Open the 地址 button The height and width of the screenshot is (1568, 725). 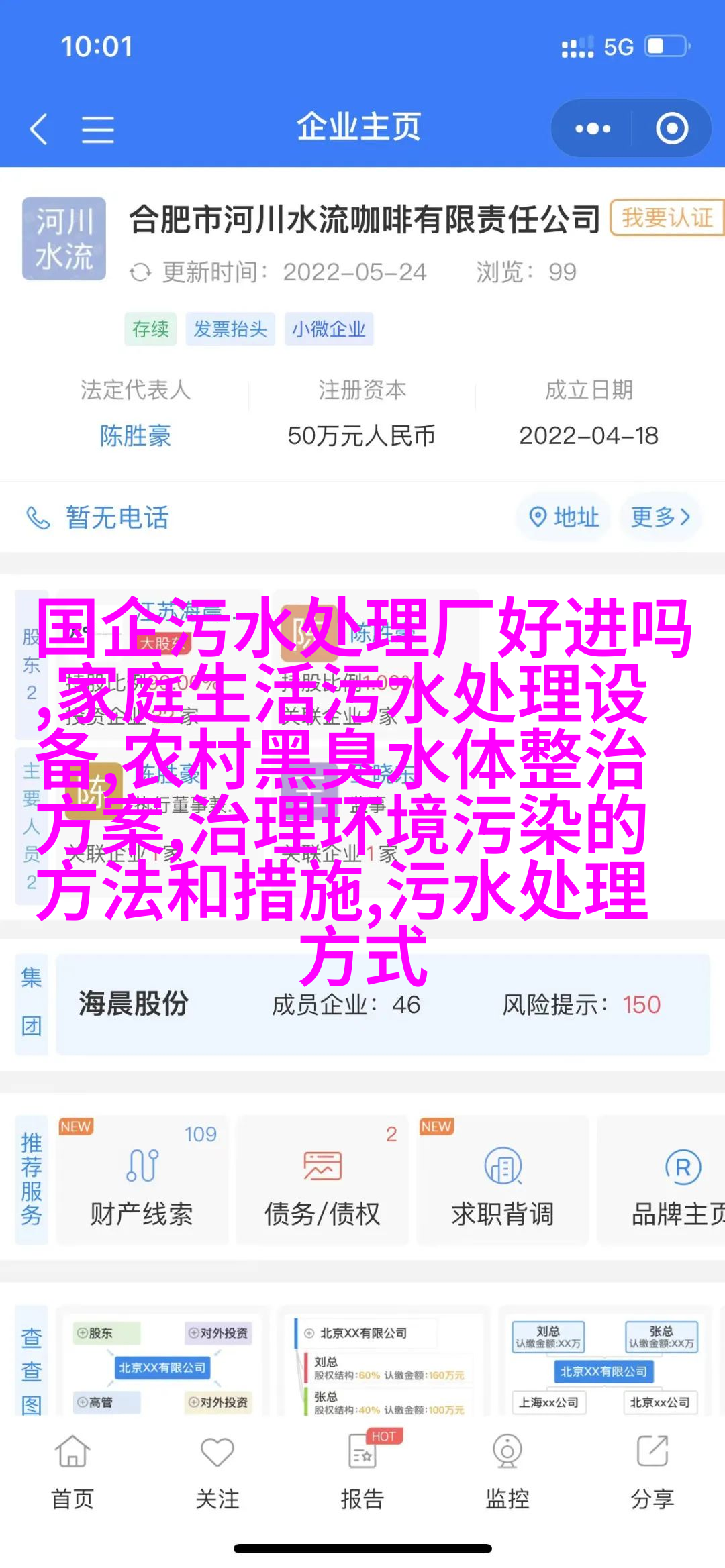pos(565,517)
